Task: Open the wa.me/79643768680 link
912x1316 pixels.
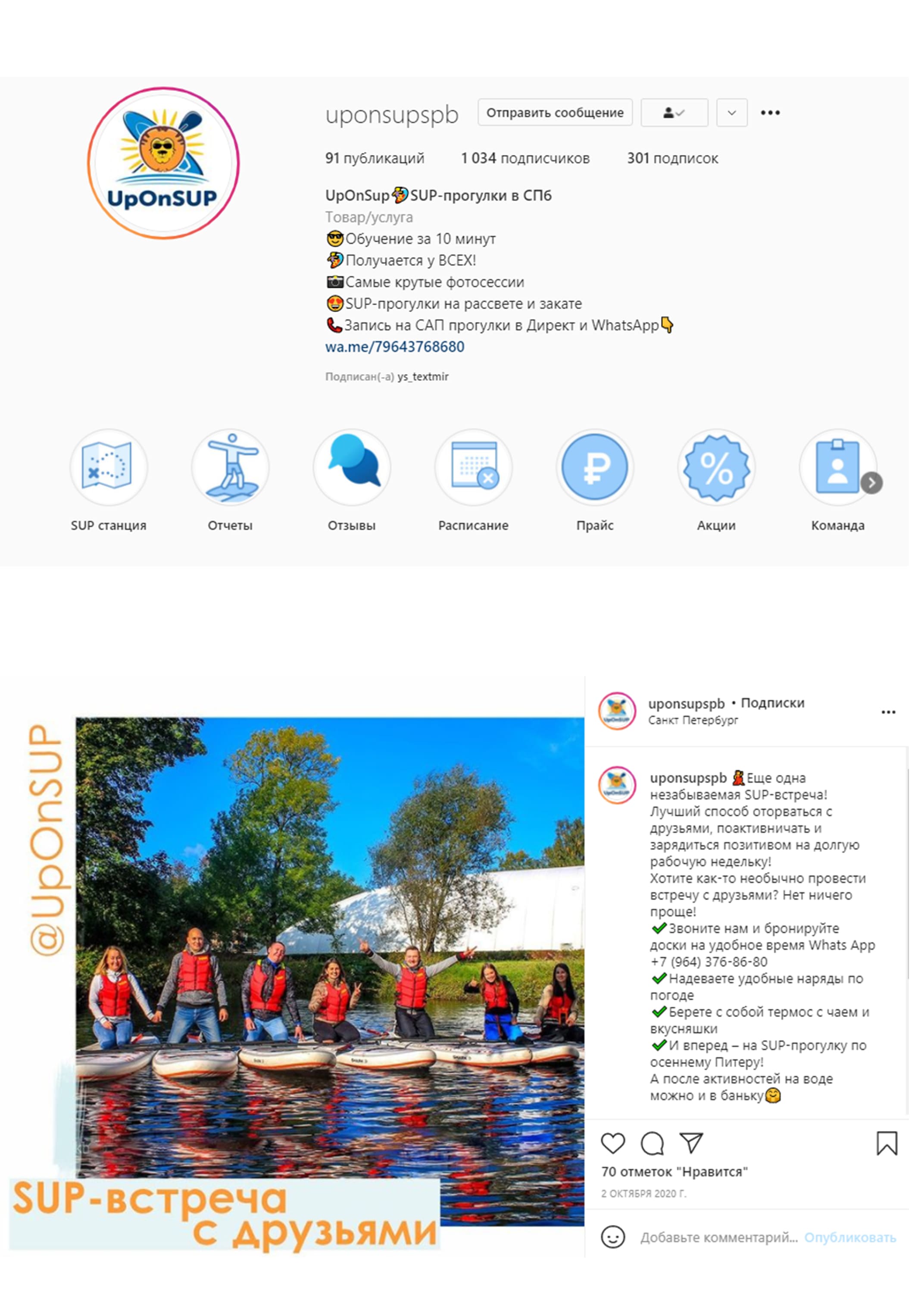Action: click(x=394, y=347)
